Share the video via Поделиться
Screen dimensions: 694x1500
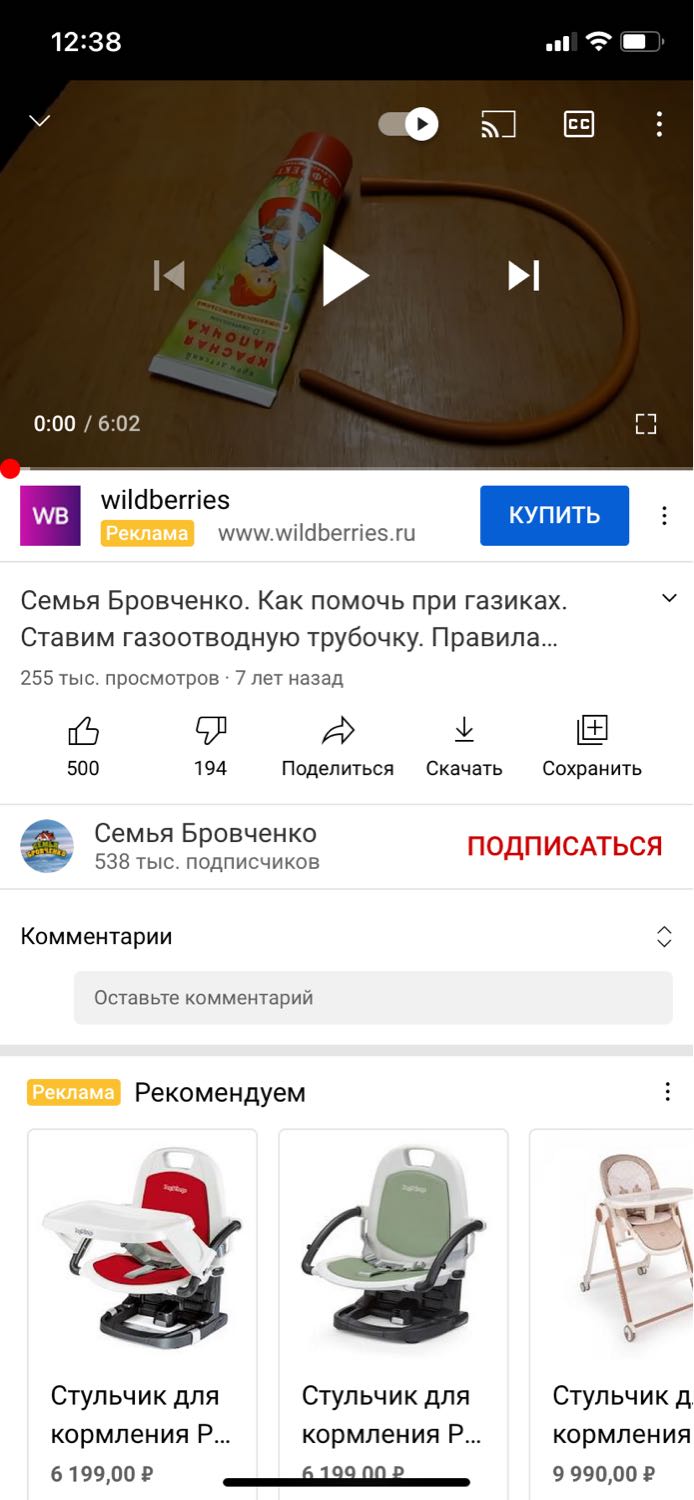click(x=338, y=746)
